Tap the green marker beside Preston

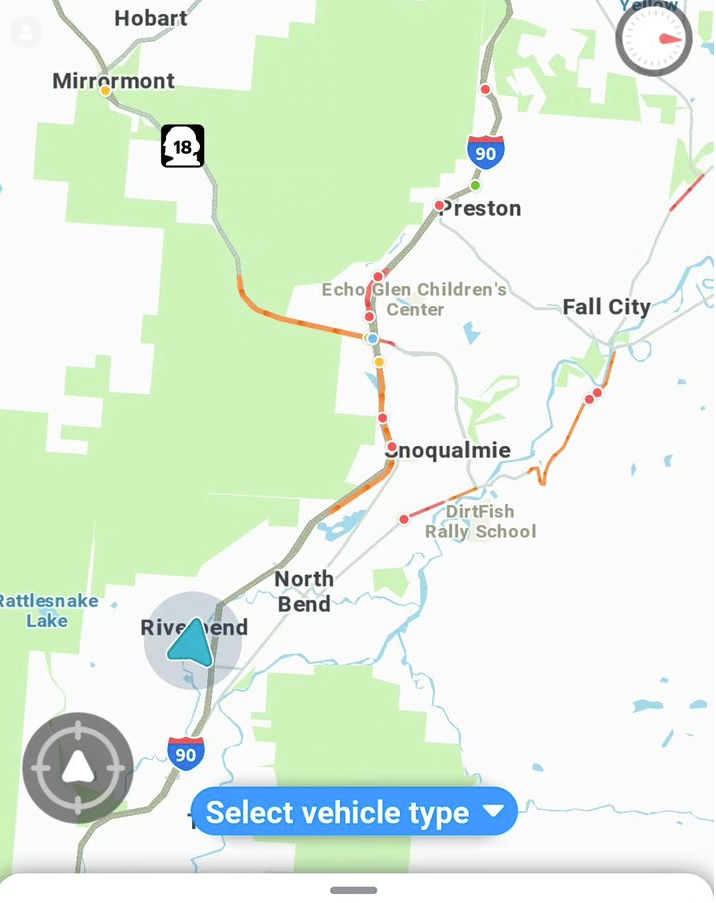click(475, 185)
